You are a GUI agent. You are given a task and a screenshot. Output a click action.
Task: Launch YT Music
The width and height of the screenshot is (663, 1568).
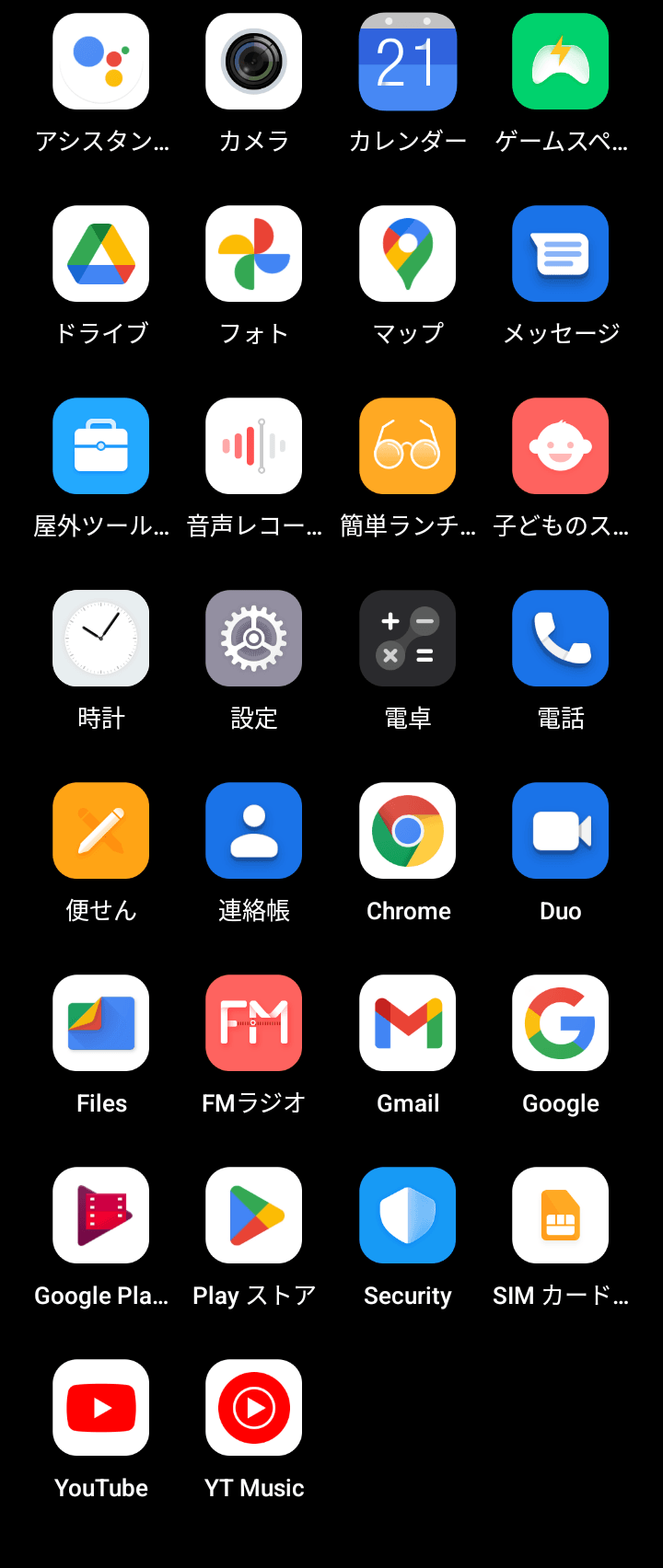coord(254,1408)
